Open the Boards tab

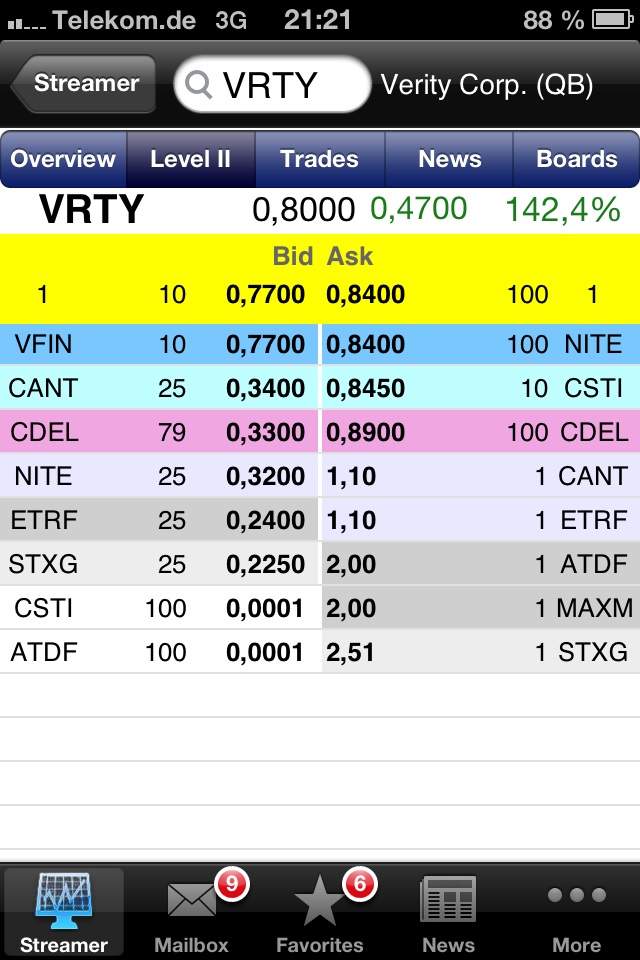click(x=576, y=159)
